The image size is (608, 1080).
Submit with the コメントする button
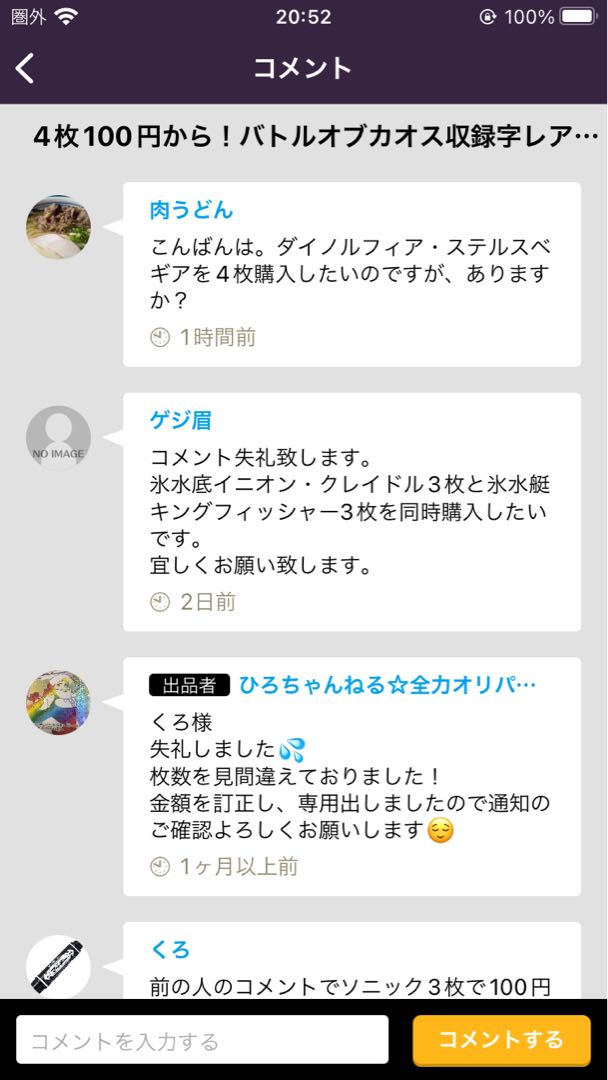click(501, 1040)
